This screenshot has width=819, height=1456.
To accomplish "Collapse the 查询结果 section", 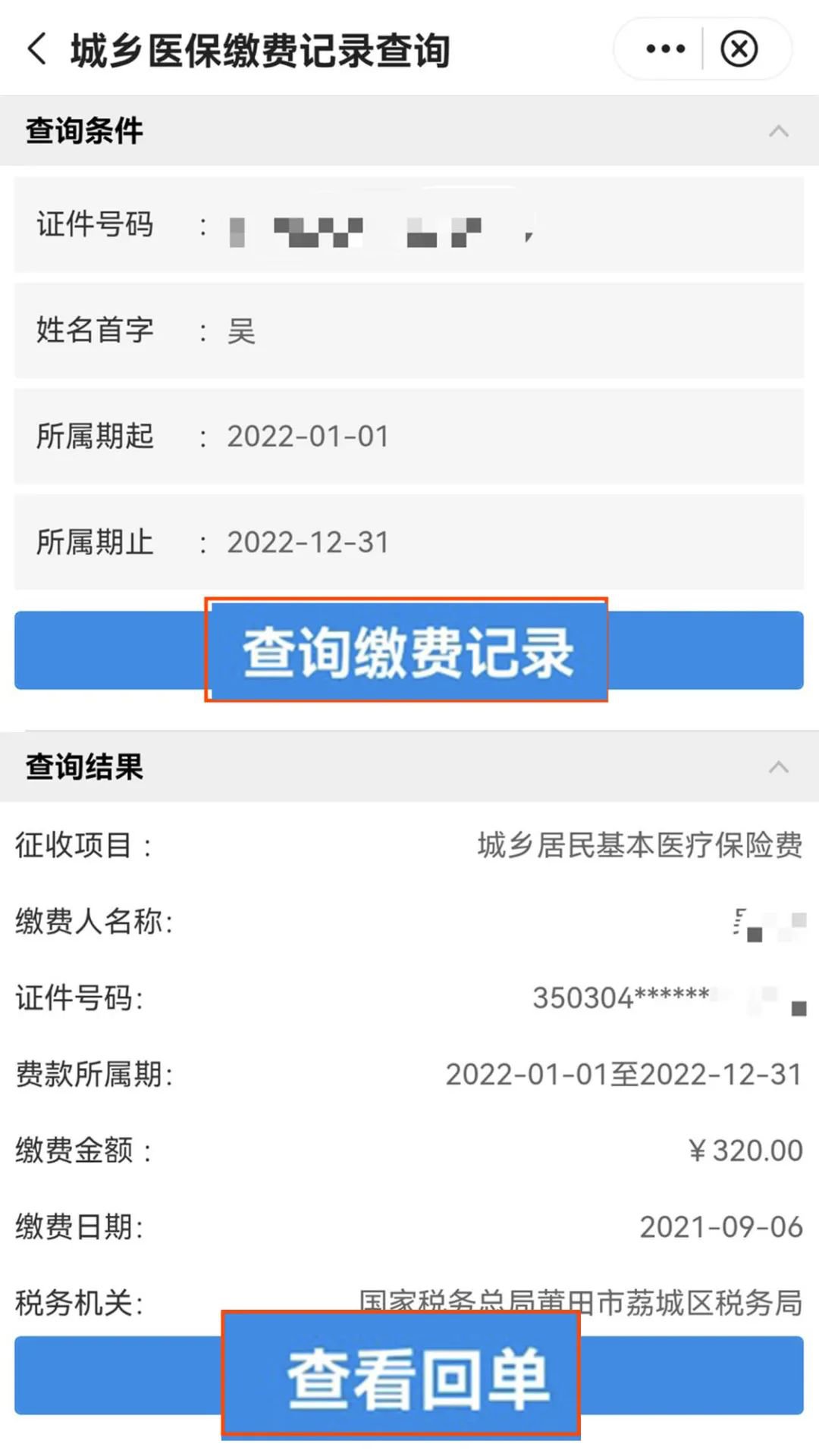I will [x=778, y=767].
